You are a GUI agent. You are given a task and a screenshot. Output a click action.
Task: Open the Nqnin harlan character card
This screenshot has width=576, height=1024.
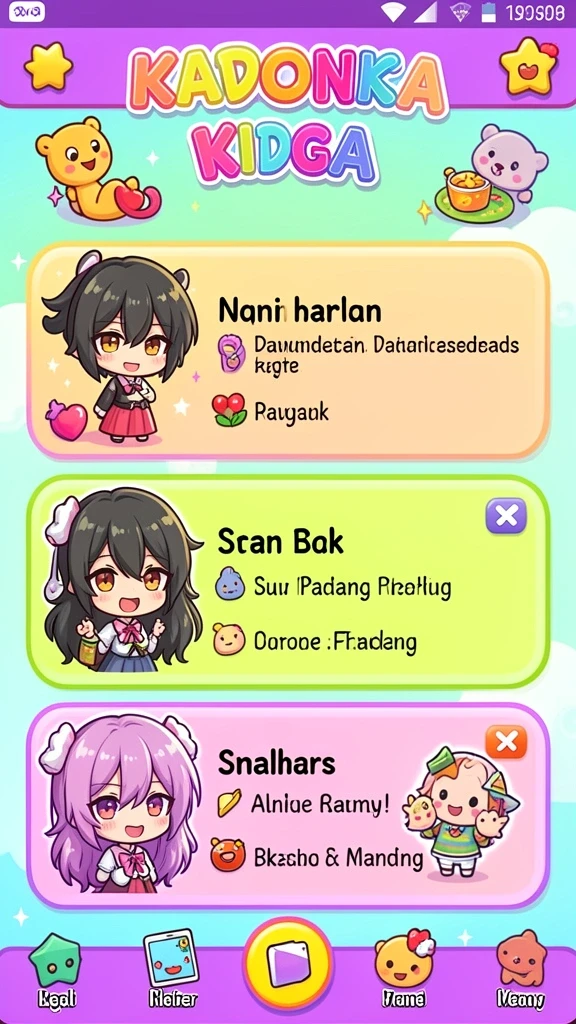[288, 350]
